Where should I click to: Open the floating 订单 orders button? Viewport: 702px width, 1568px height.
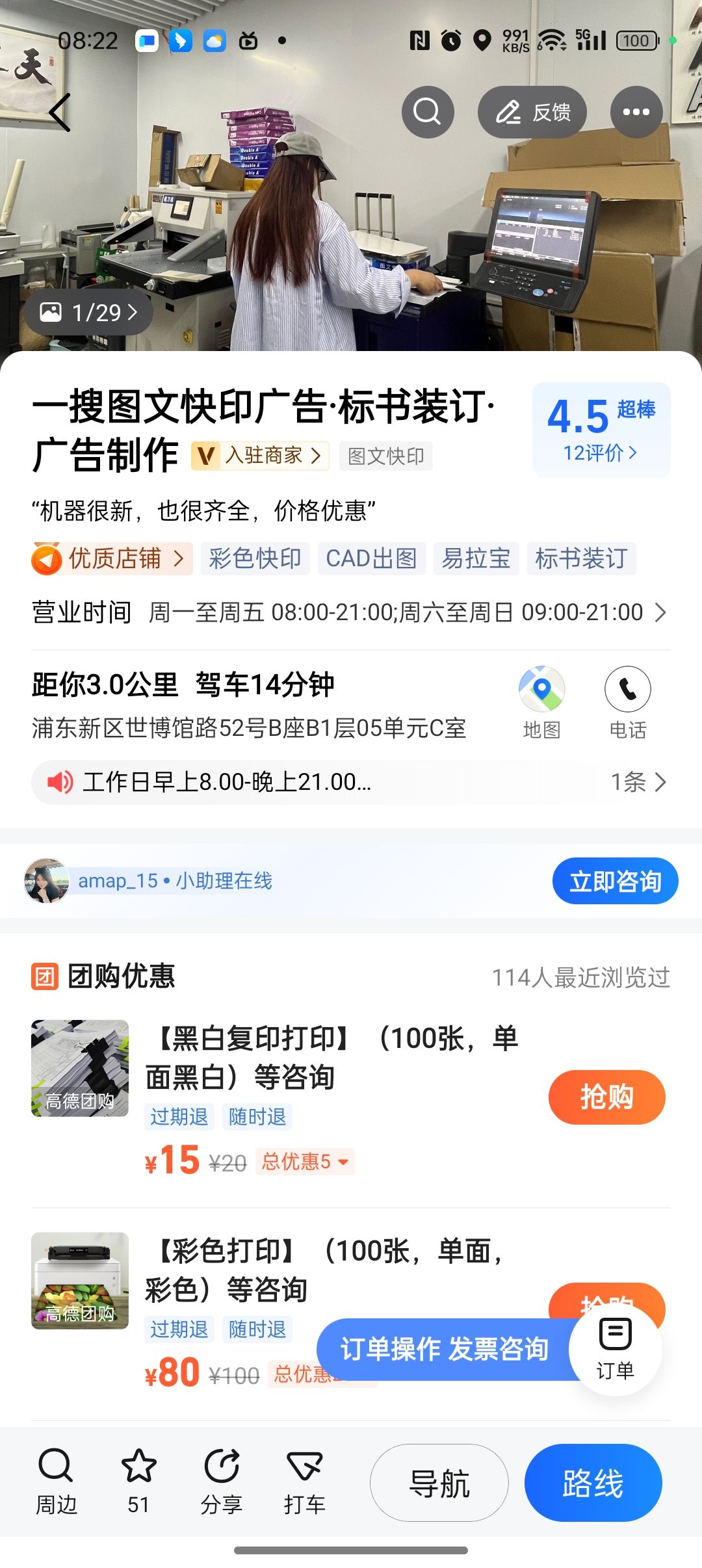[615, 1348]
